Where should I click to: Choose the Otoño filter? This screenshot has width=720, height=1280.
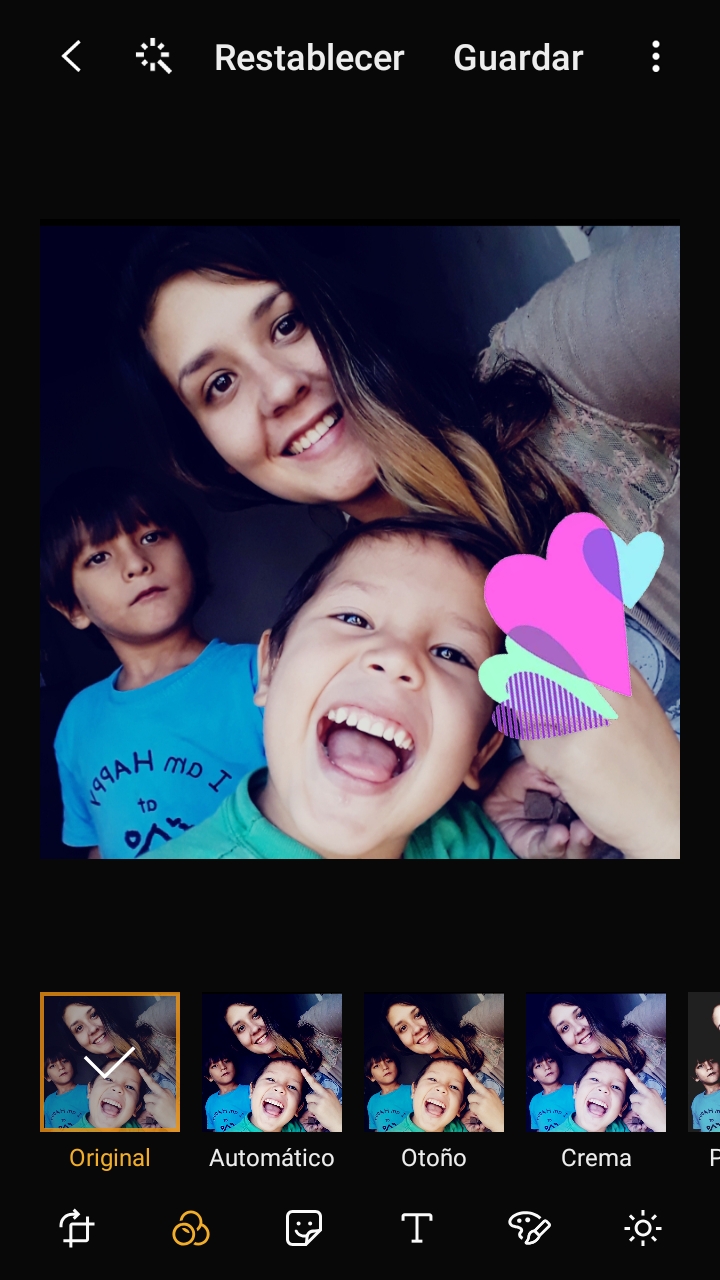coord(434,1062)
